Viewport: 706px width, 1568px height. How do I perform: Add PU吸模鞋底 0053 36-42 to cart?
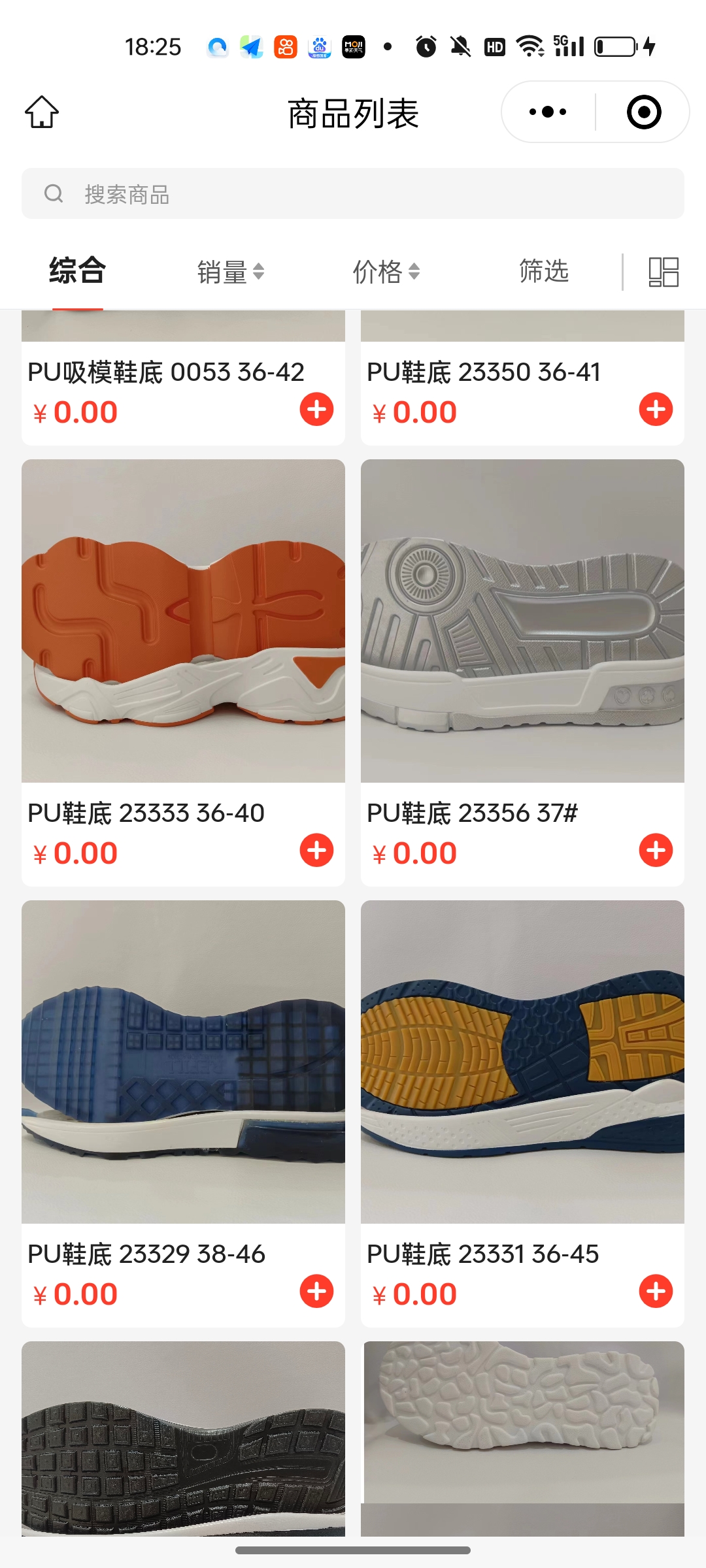(x=316, y=410)
